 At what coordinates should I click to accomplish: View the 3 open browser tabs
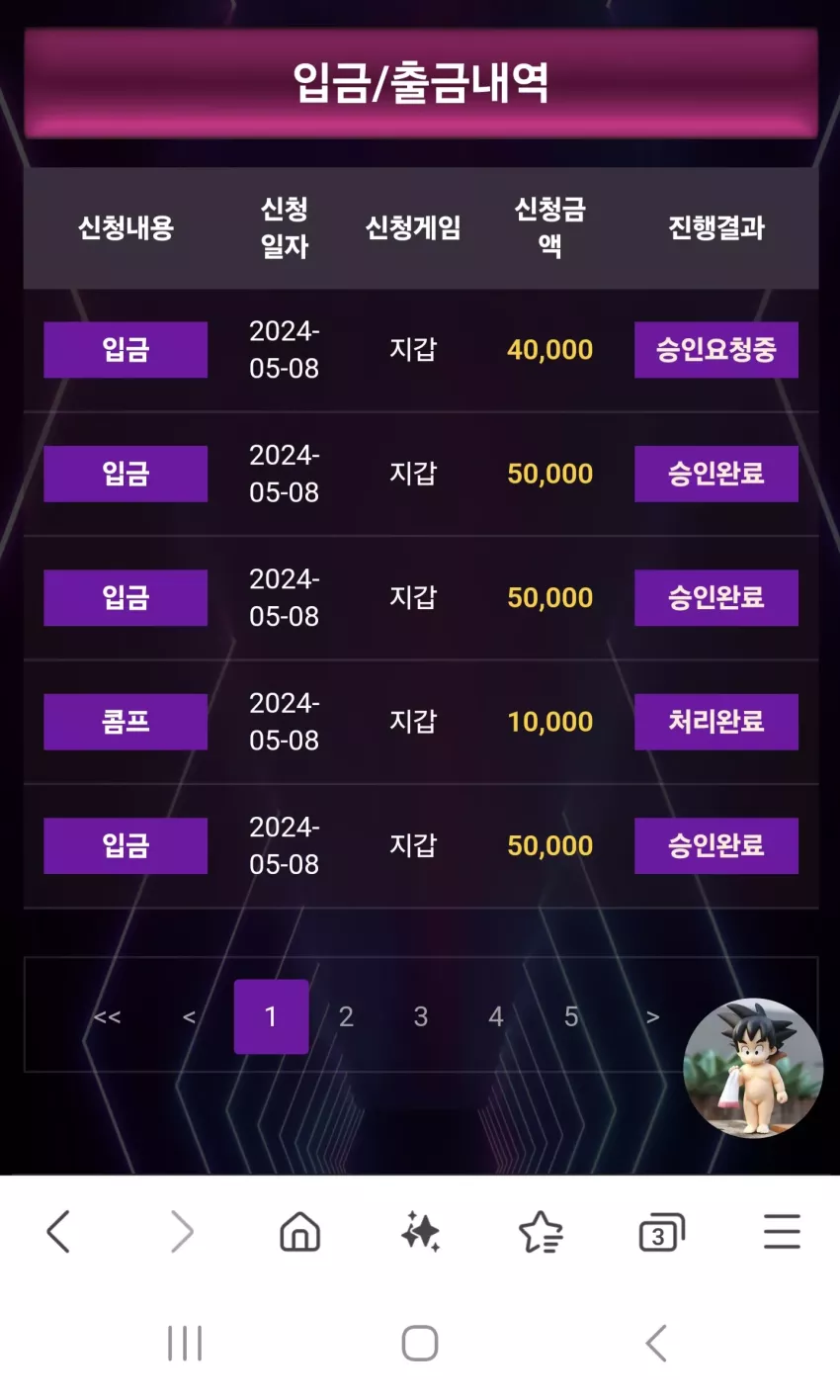661,1232
